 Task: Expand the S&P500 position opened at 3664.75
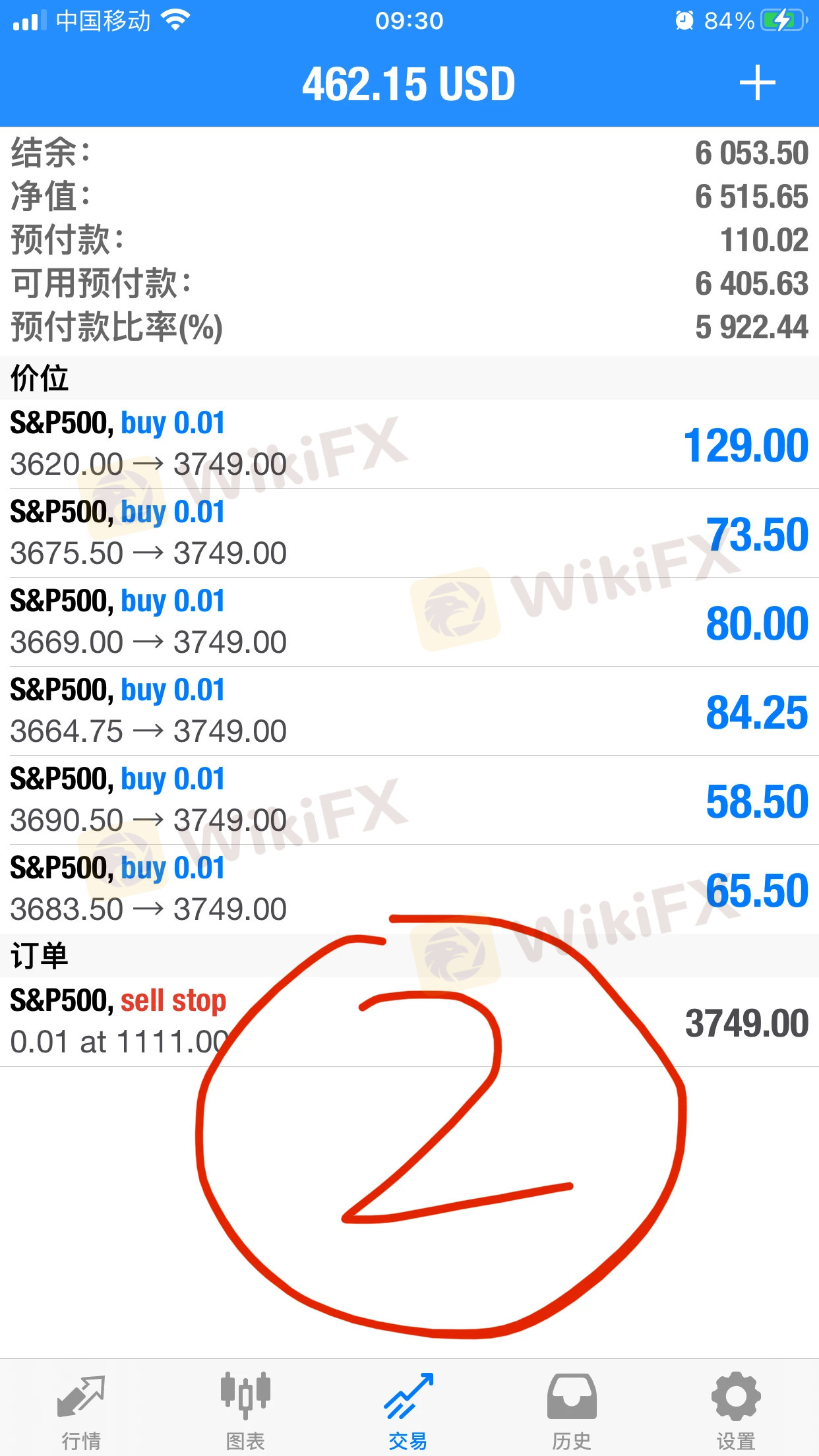click(x=409, y=711)
